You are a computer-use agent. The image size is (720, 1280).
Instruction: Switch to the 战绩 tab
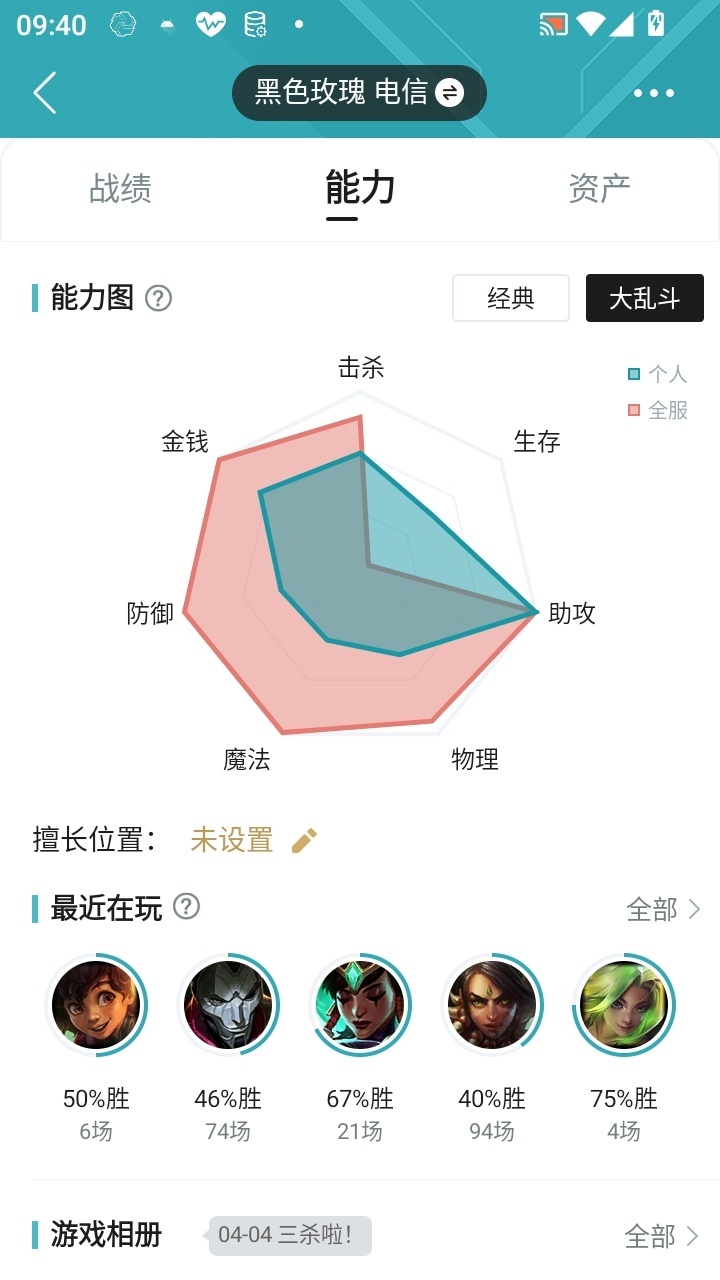pos(120,188)
